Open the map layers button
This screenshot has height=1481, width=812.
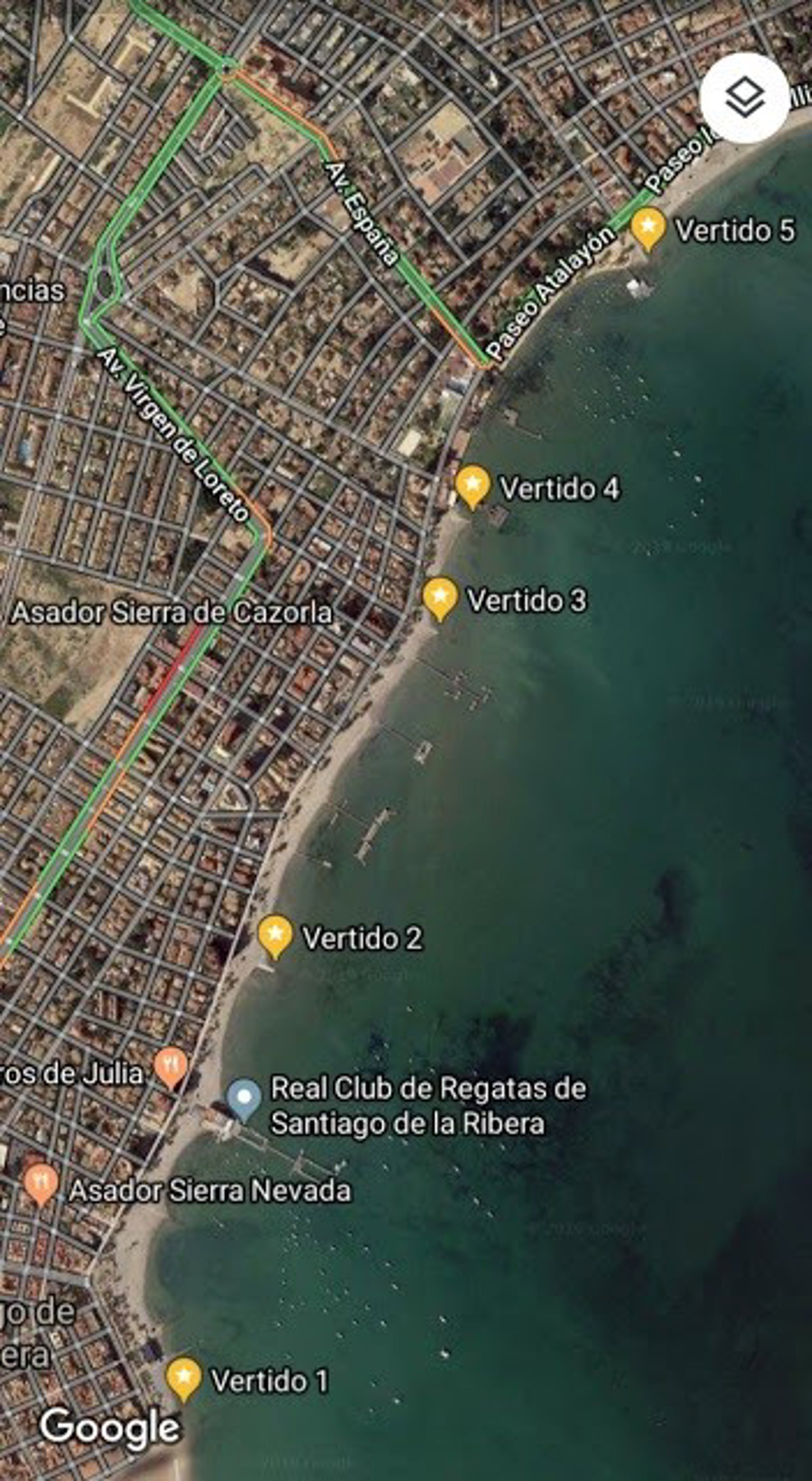(744, 98)
